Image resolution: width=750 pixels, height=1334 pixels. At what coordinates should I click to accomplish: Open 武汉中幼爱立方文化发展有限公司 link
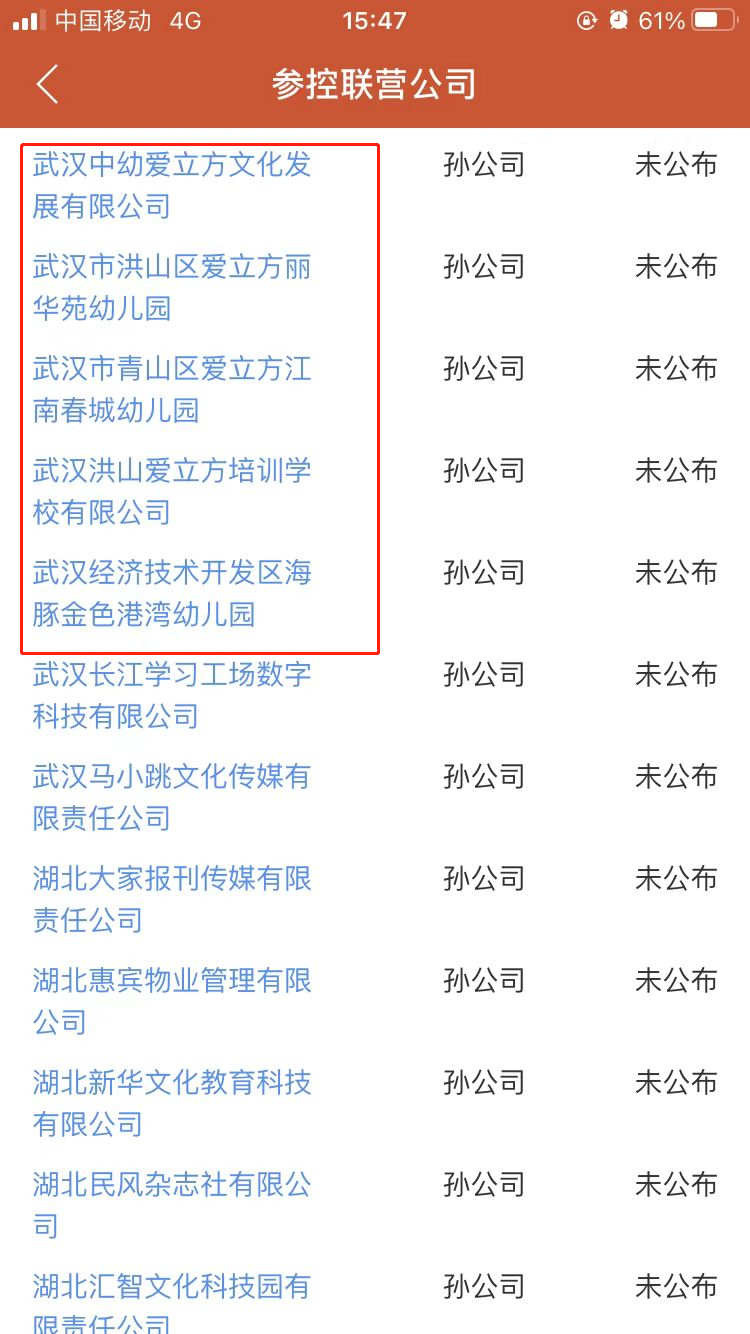[x=172, y=185]
